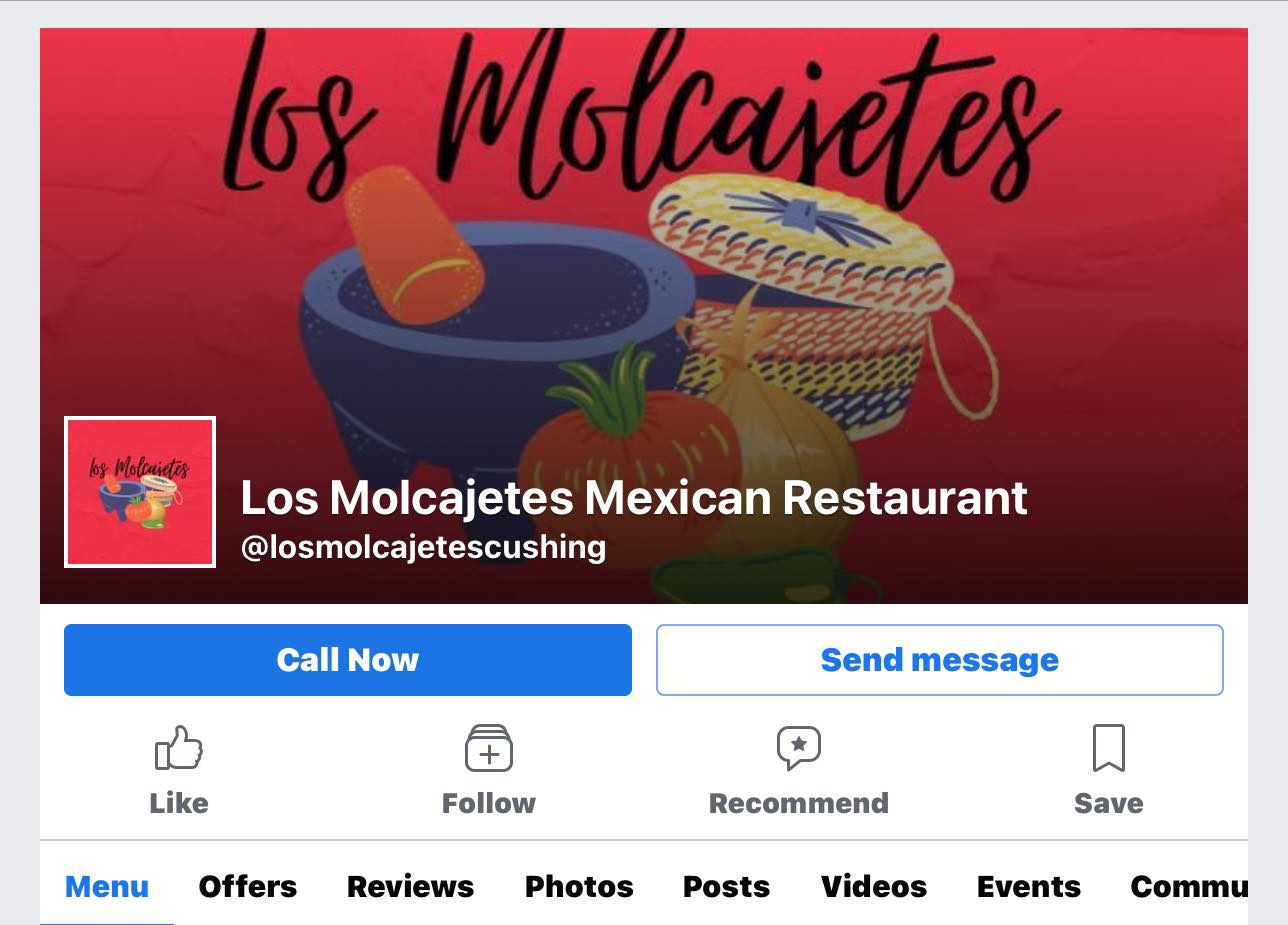View the Photos tab
Screen dimensions: 1288x925
tap(579, 886)
